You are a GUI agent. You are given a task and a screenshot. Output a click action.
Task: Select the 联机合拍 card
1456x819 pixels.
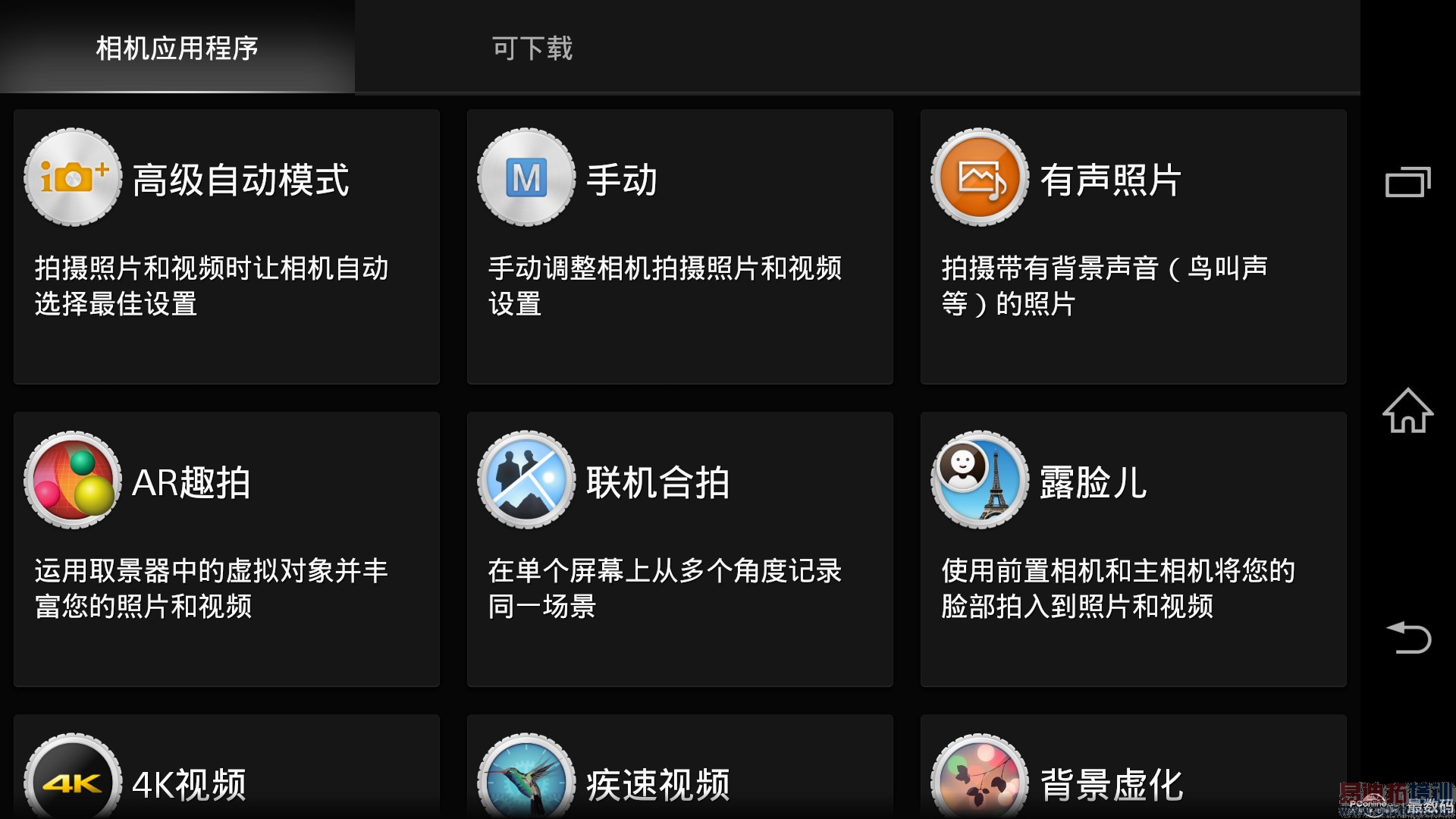[679, 549]
